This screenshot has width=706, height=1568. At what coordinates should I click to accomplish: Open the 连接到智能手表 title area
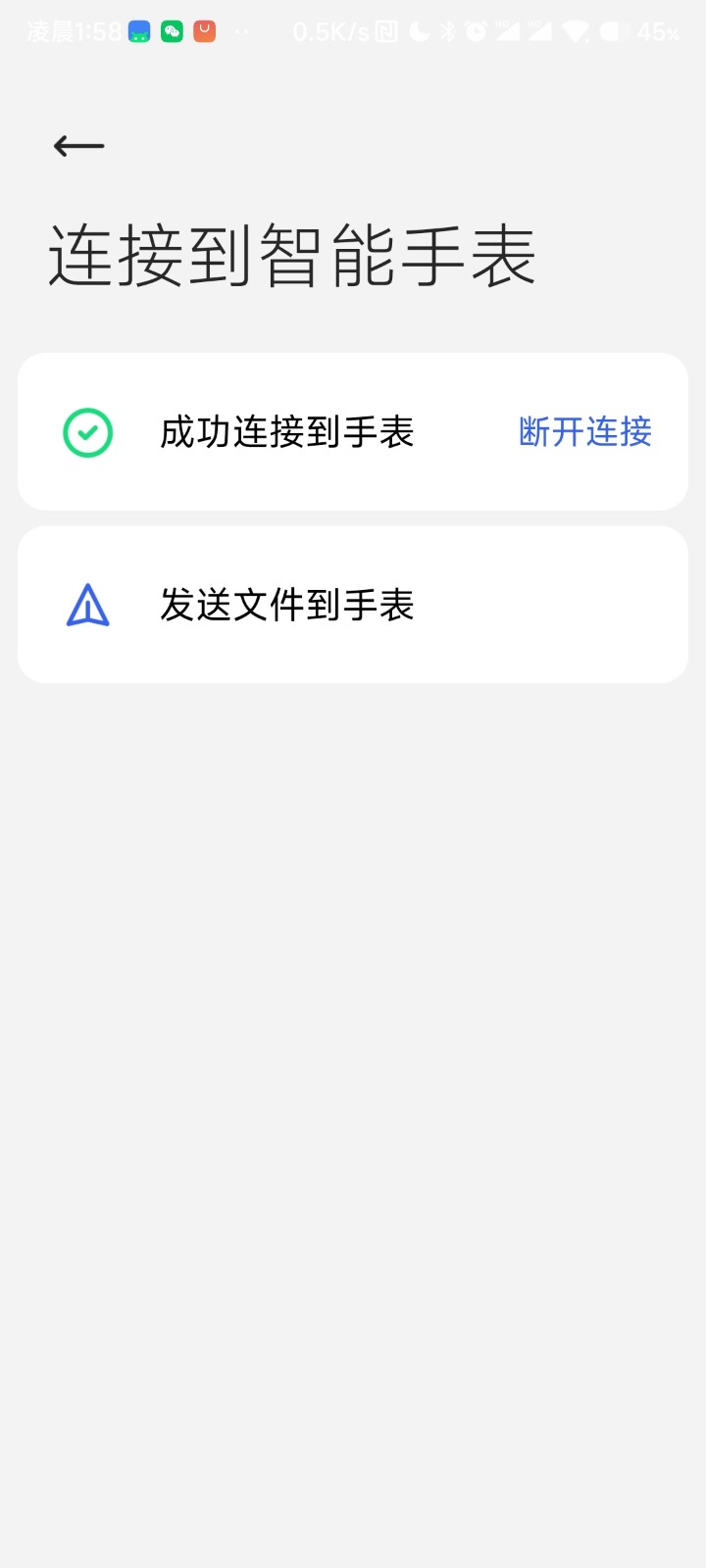[291, 252]
